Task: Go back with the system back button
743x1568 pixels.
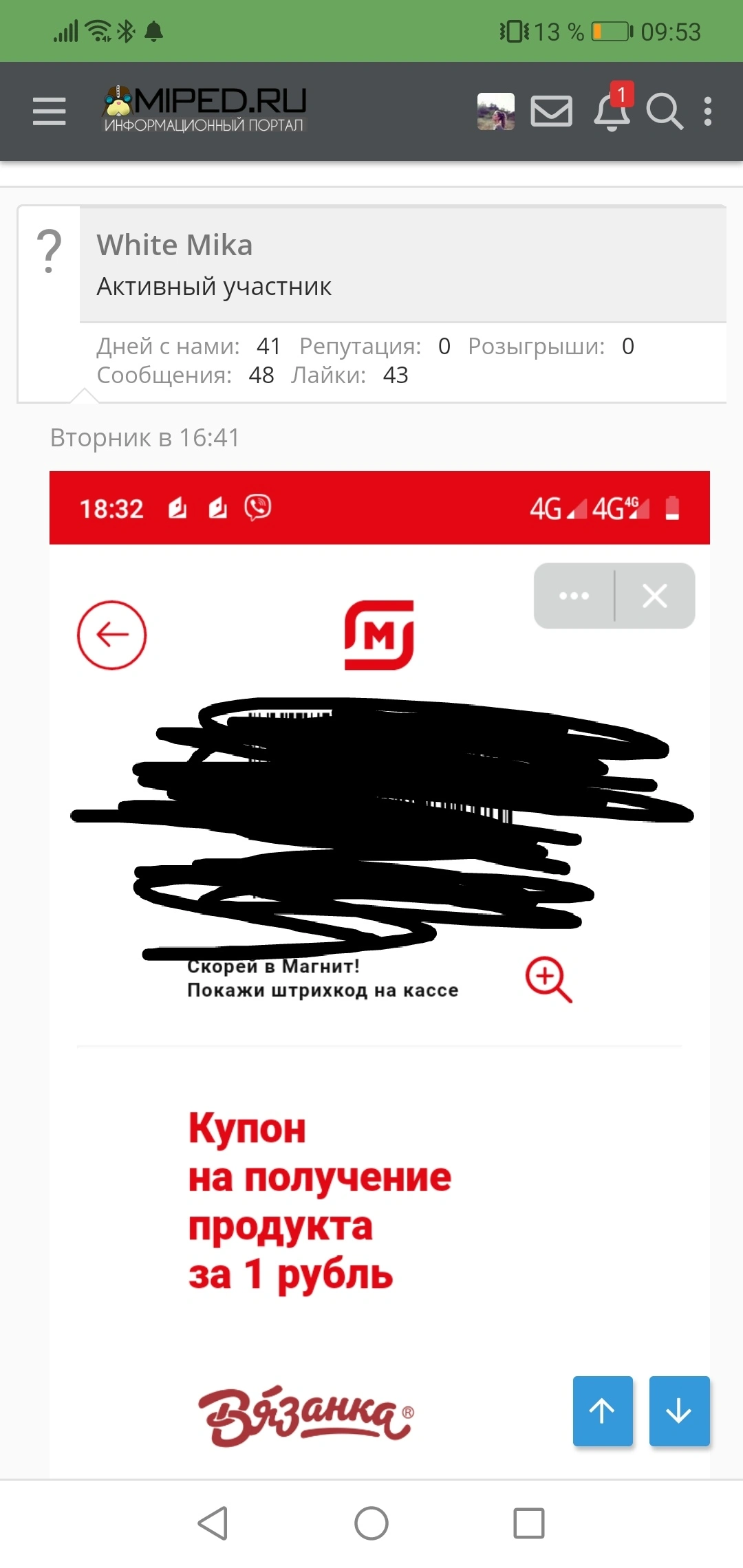Action: click(213, 1523)
